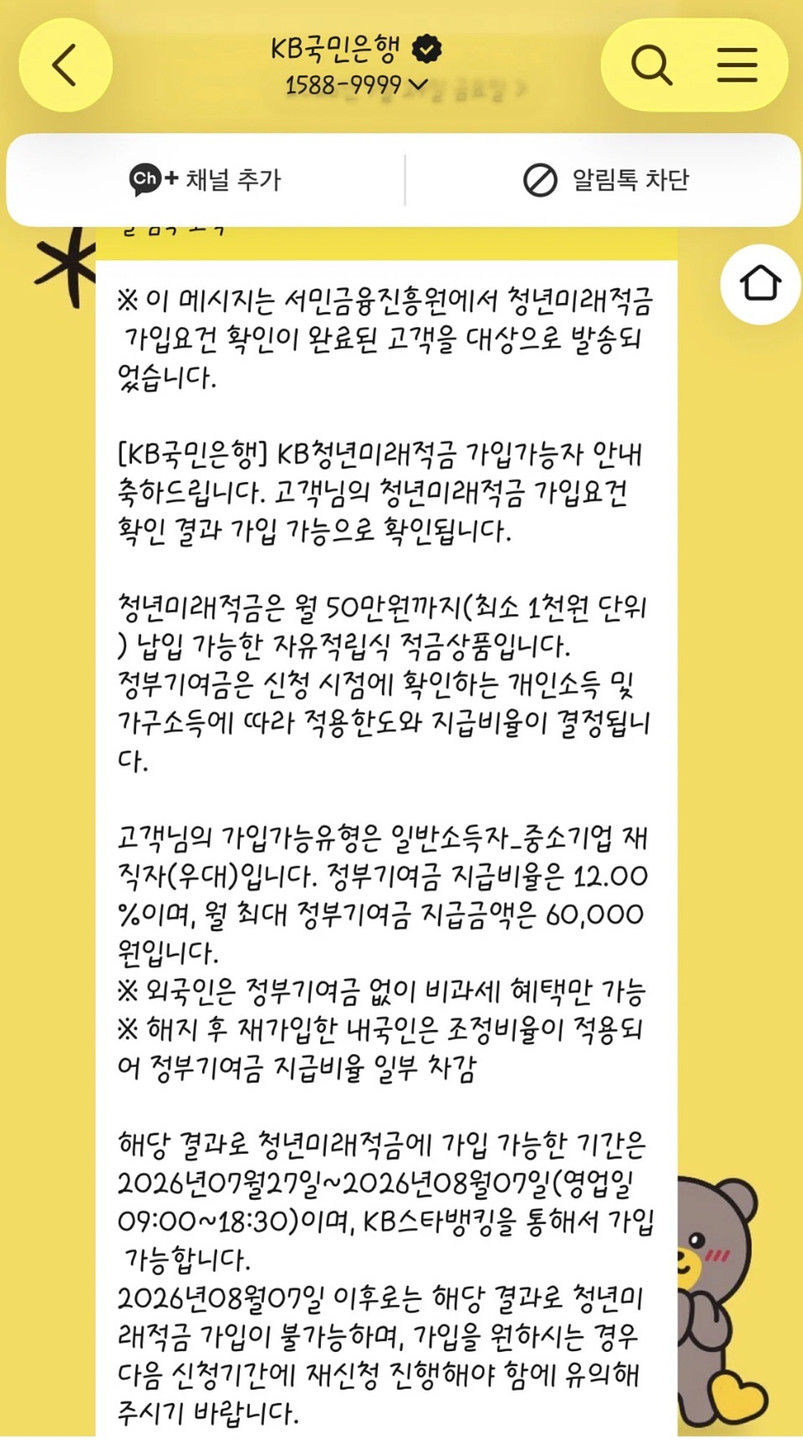This screenshot has height=1440, width=803.
Task: Open the hamburger menu
Action: click(737, 65)
